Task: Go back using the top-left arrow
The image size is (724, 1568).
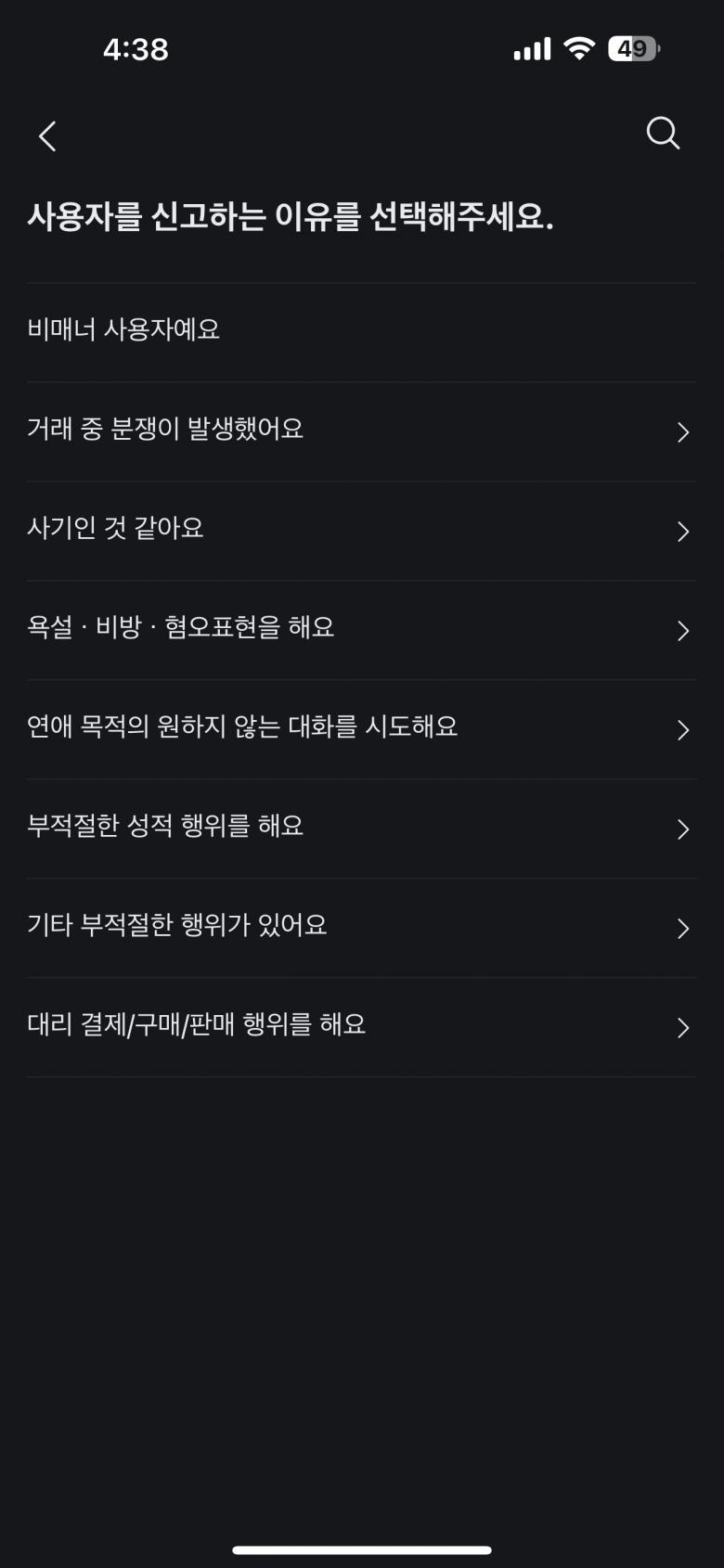Action: click(47, 135)
